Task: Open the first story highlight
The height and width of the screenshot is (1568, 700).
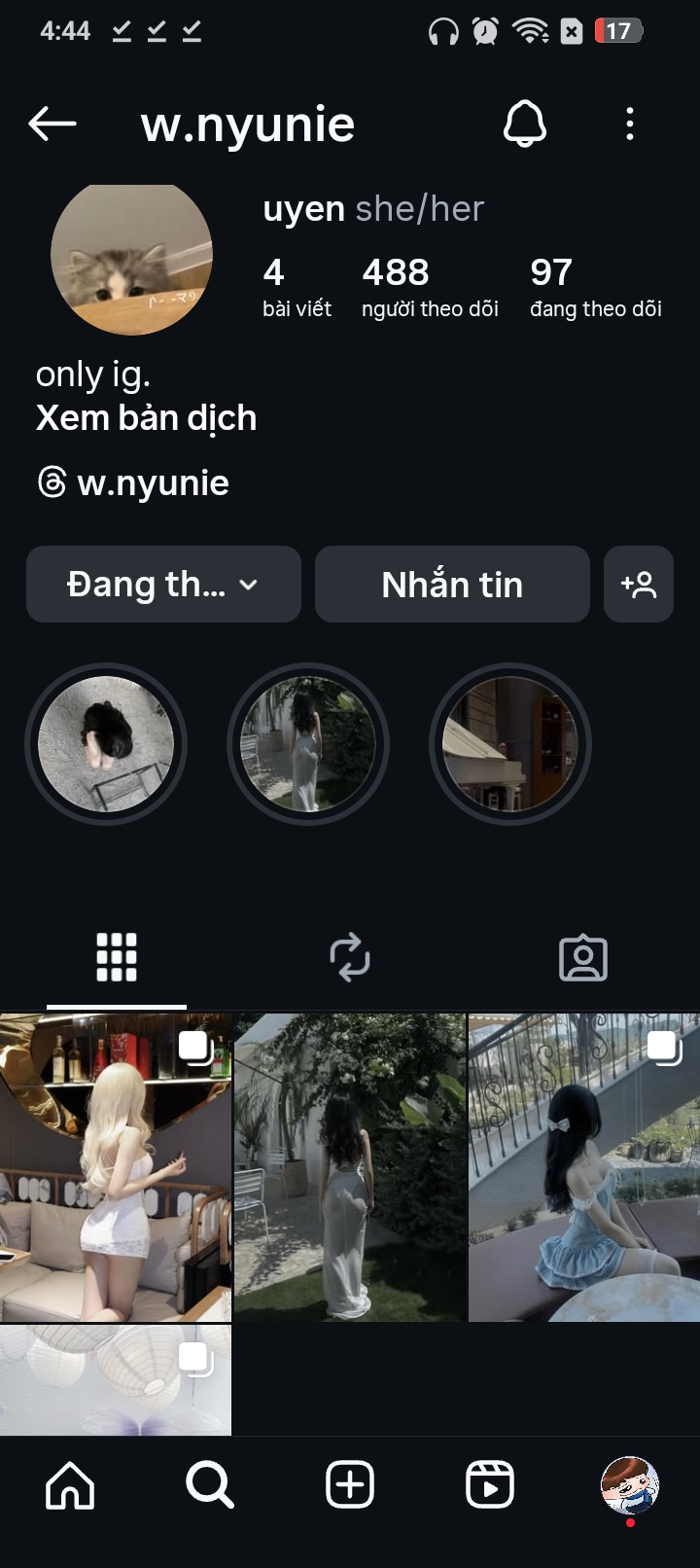Action: (x=106, y=744)
